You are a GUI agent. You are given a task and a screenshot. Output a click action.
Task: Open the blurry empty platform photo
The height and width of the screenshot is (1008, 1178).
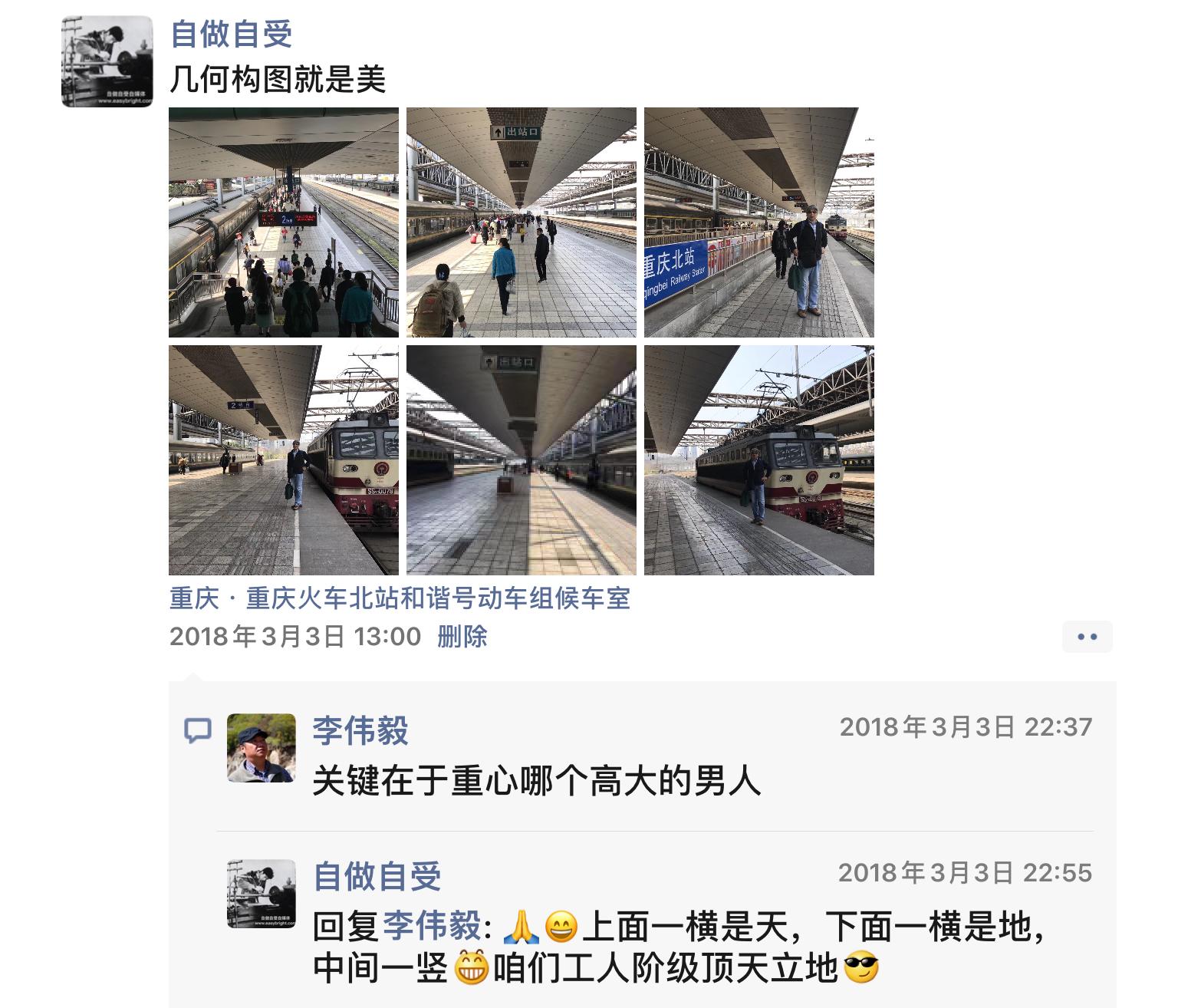pyautogui.click(x=521, y=460)
